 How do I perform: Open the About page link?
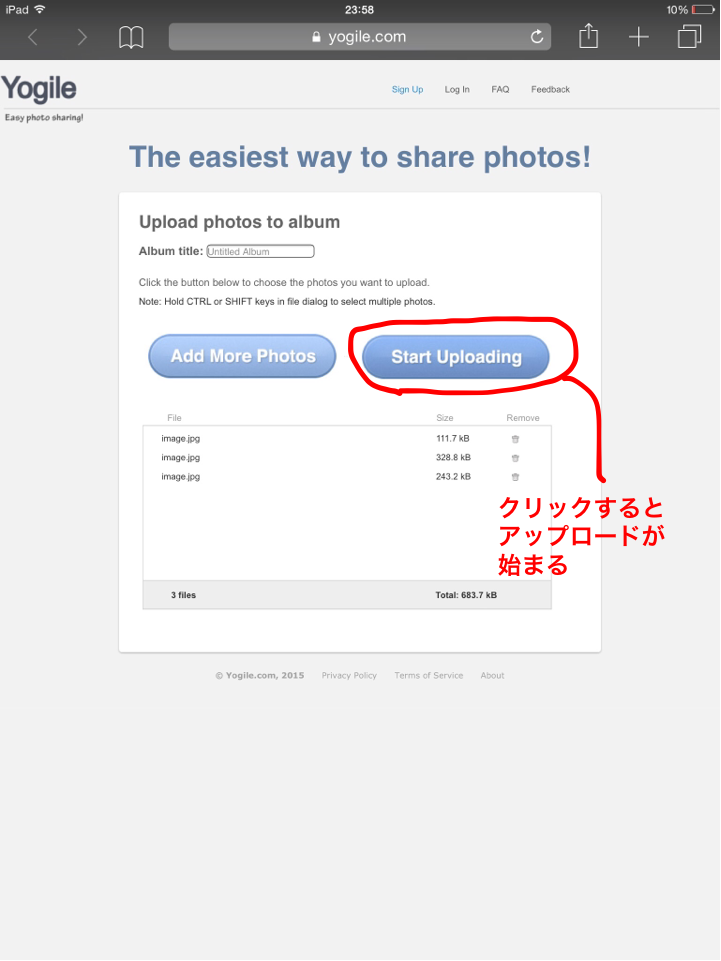[x=492, y=676]
